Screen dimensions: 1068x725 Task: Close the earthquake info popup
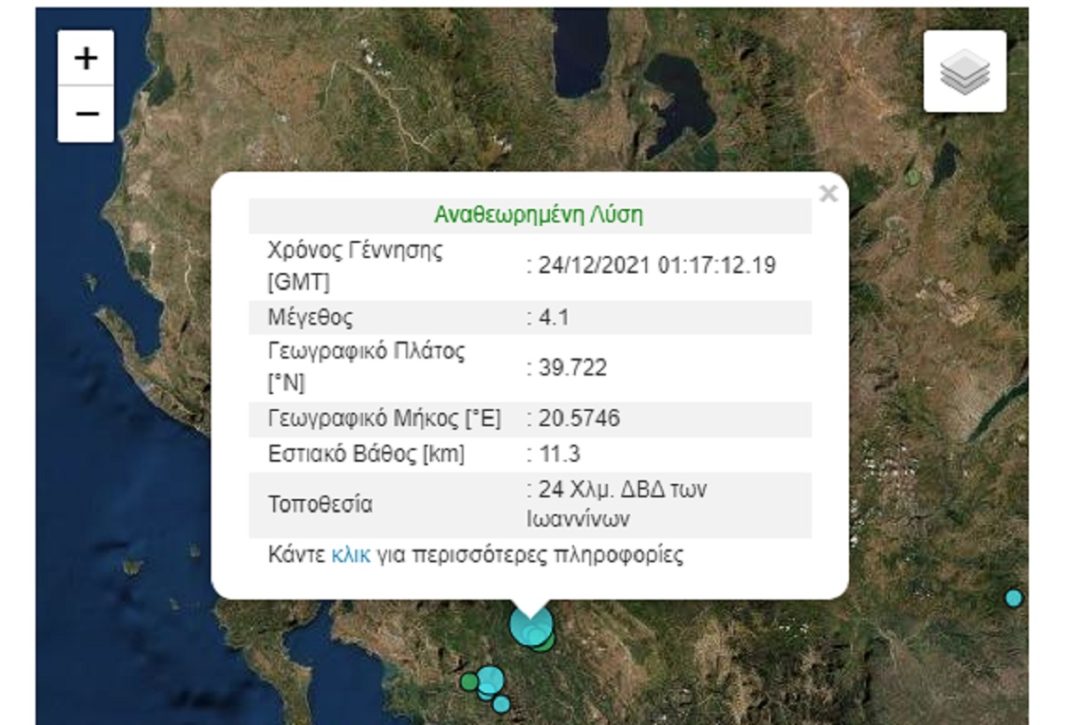tap(827, 194)
